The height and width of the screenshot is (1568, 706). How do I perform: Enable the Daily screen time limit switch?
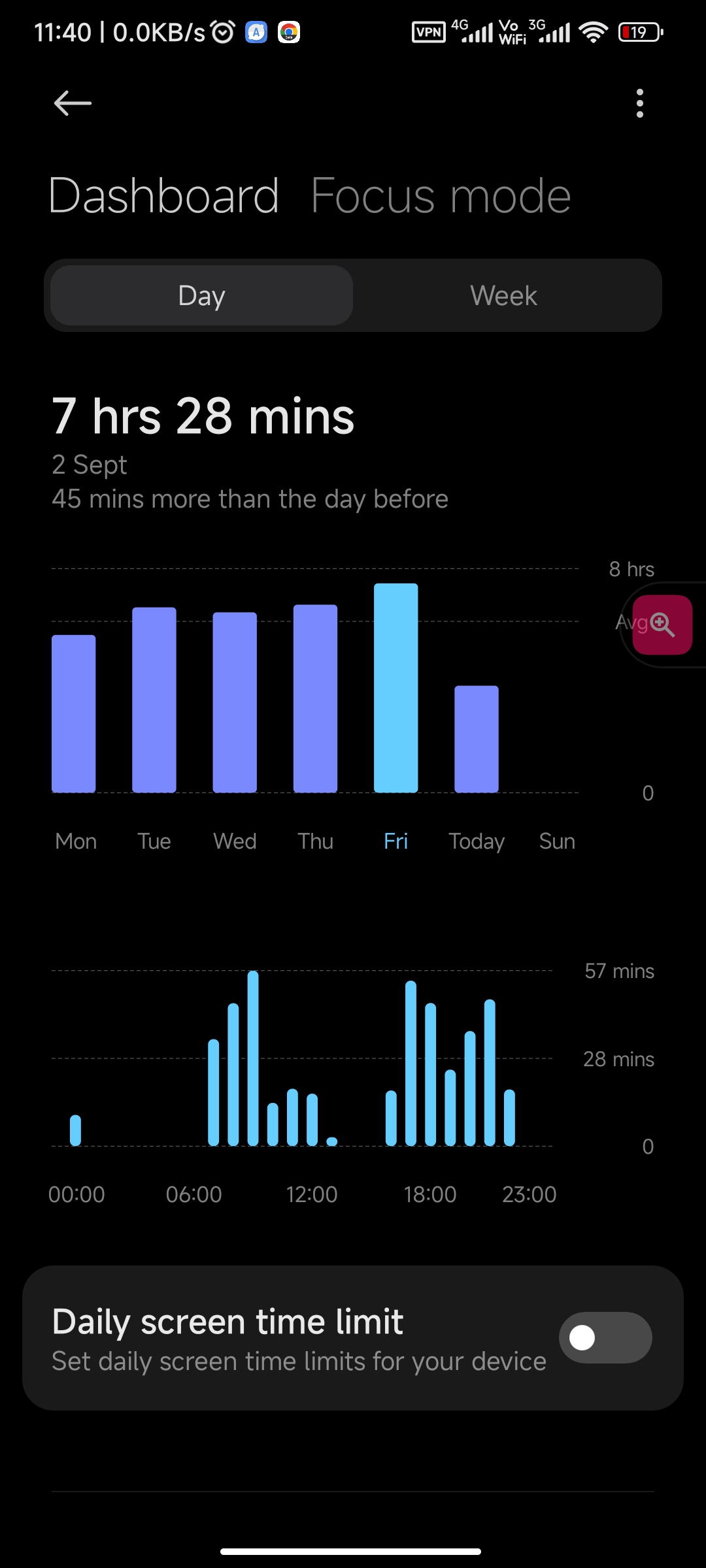pos(605,1337)
